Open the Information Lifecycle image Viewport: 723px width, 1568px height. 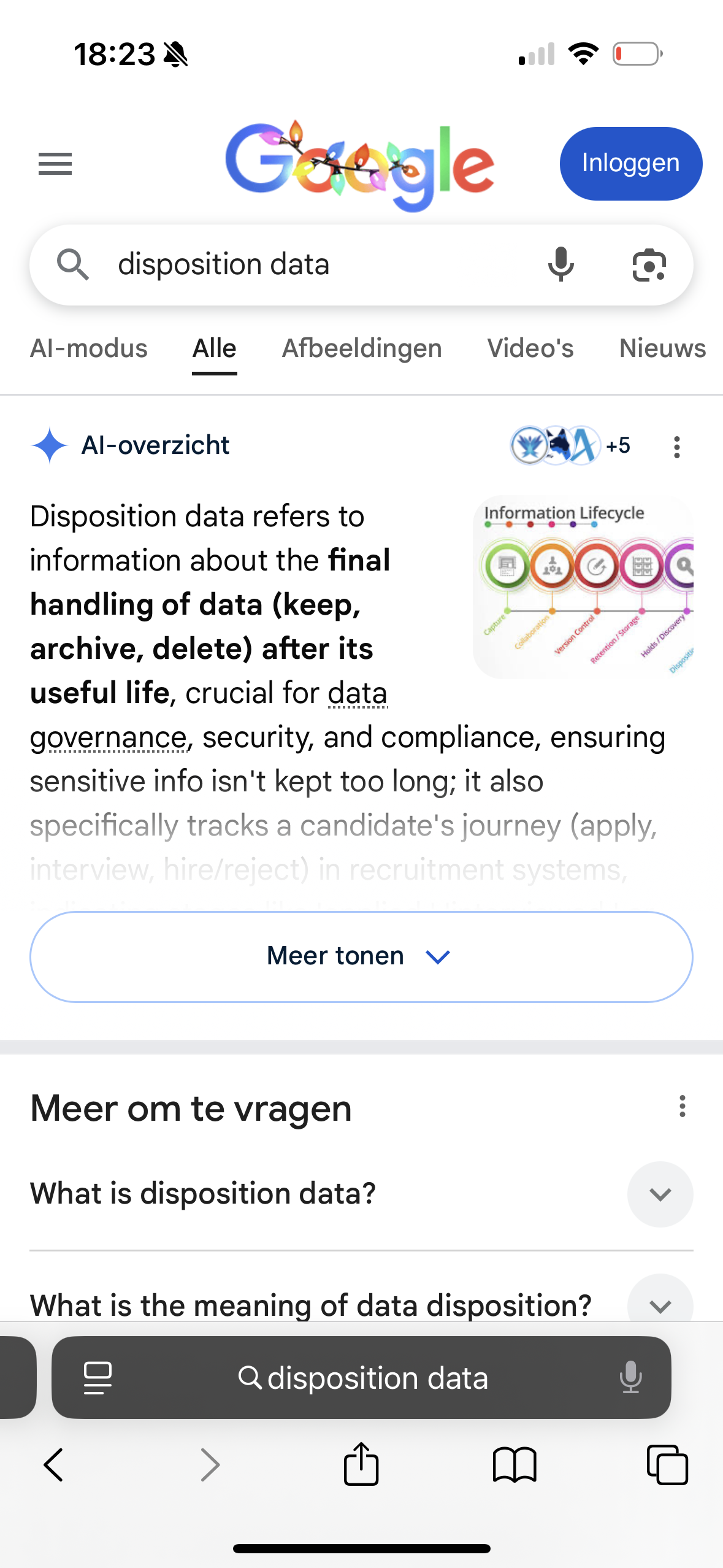583,586
